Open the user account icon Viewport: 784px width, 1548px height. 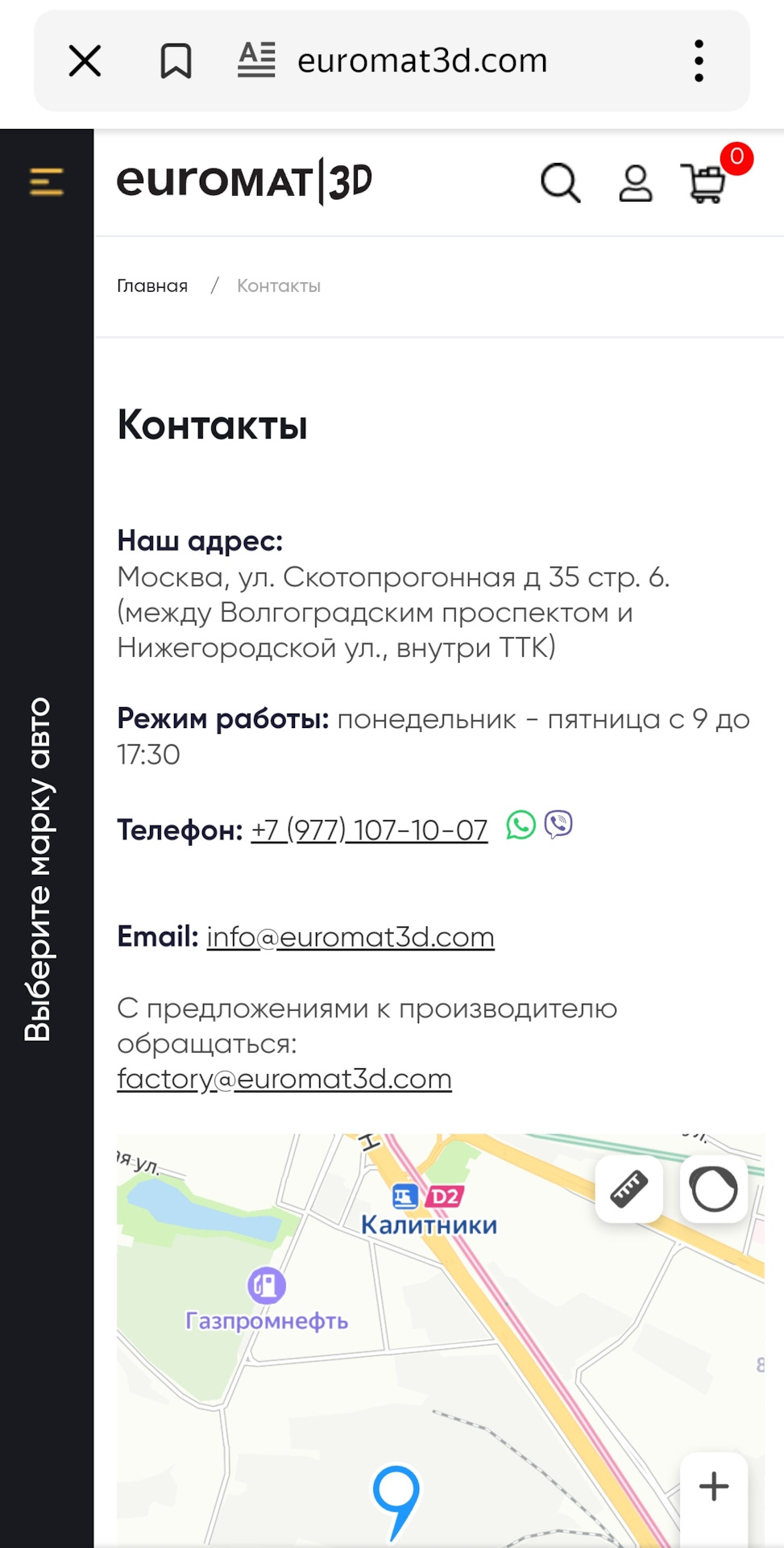pyautogui.click(x=635, y=183)
